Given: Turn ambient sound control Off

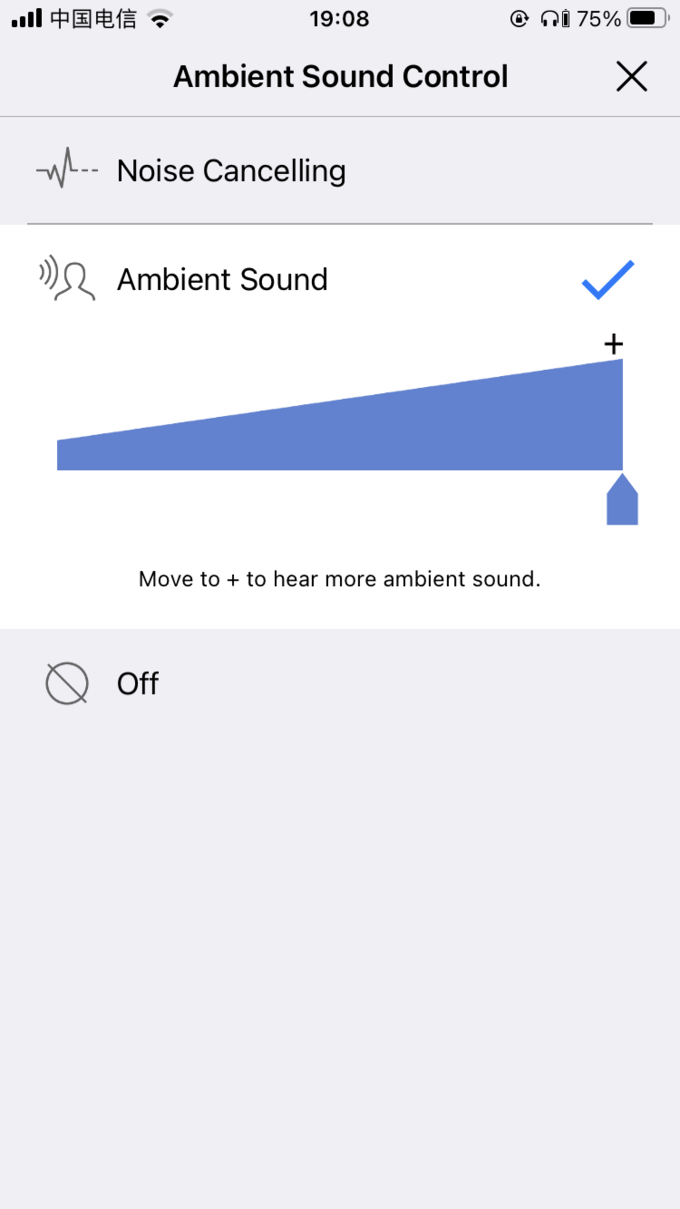Looking at the screenshot, I should pos(340,684).
